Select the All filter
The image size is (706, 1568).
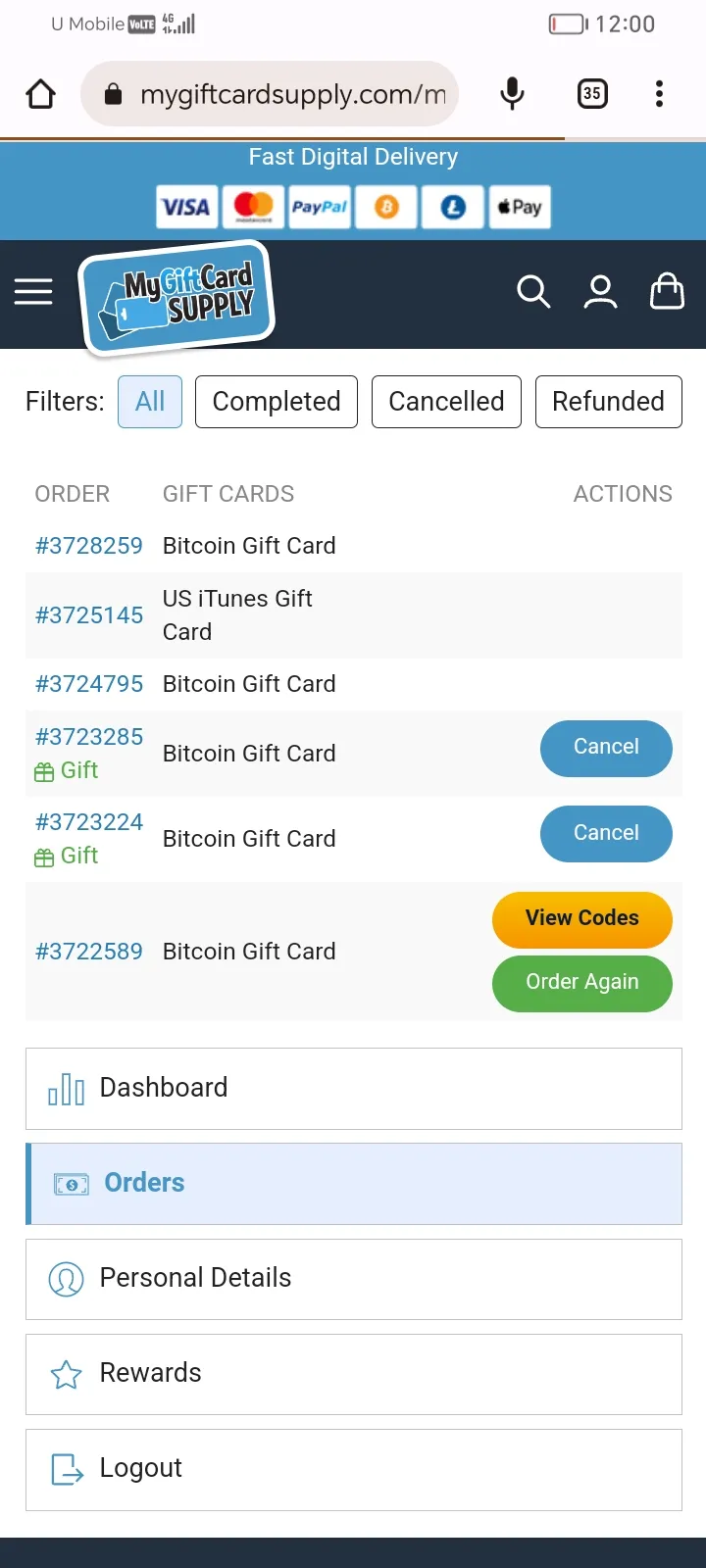[150, 402]
